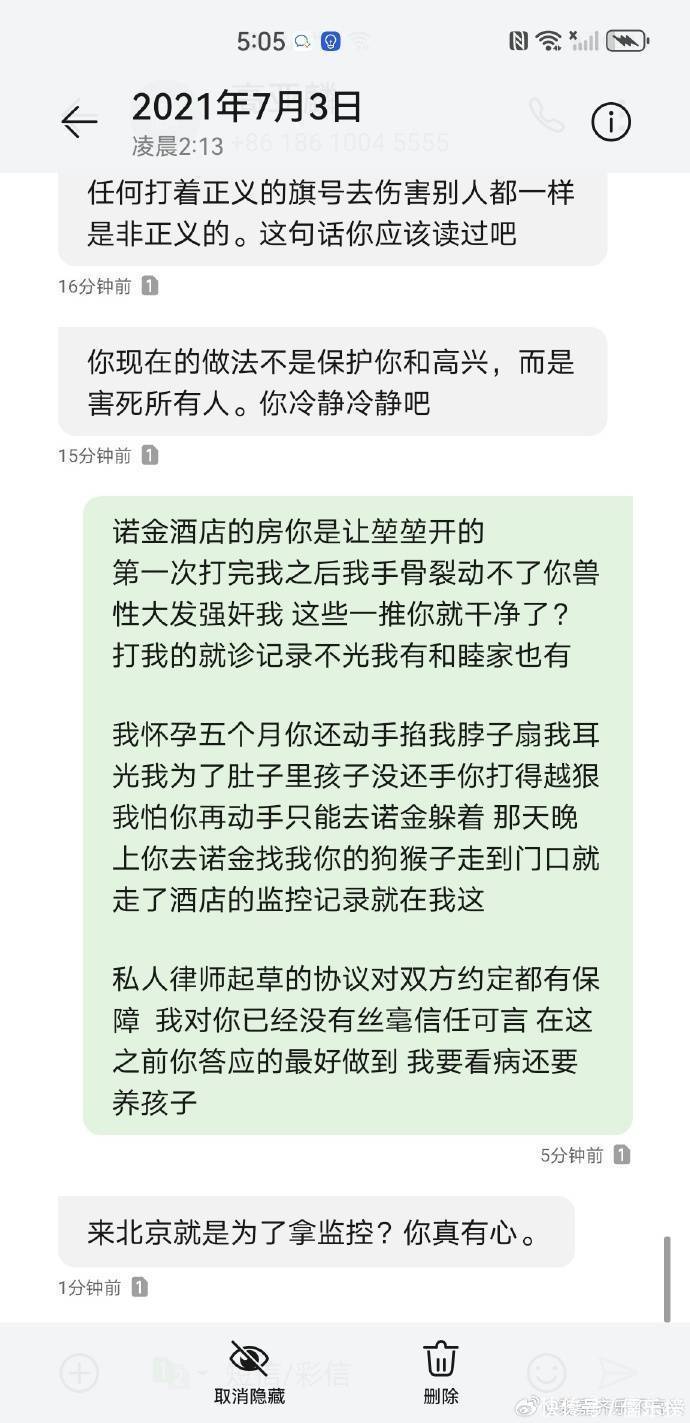Delete this photo with 删除

coord(441,1371)
